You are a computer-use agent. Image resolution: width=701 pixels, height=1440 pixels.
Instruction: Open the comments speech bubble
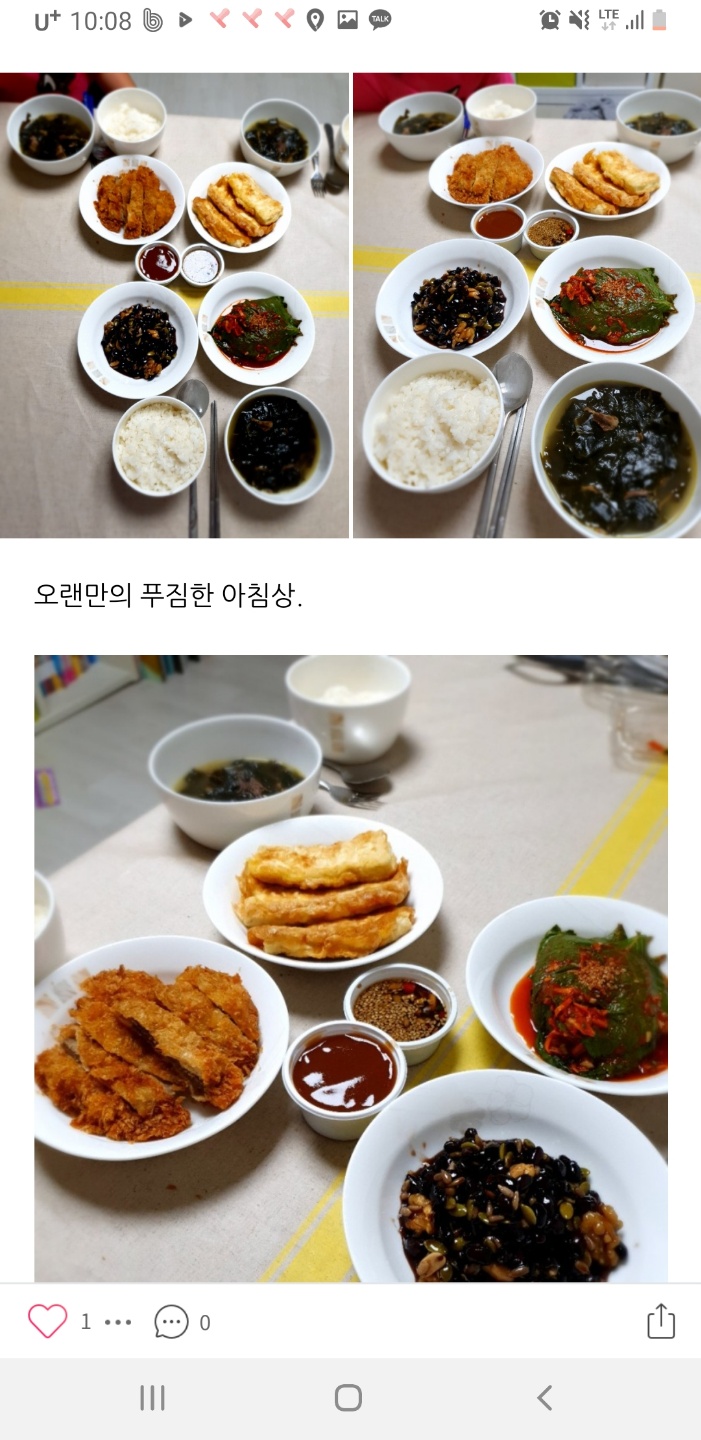171,1322
